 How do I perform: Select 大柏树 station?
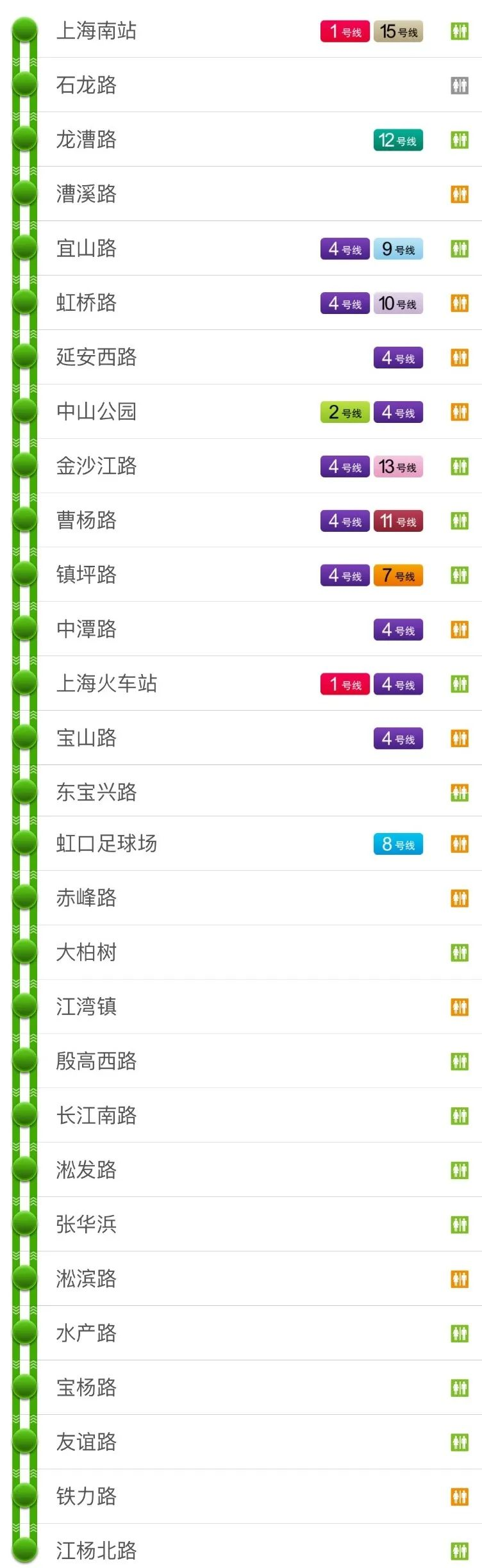(87, 953)
